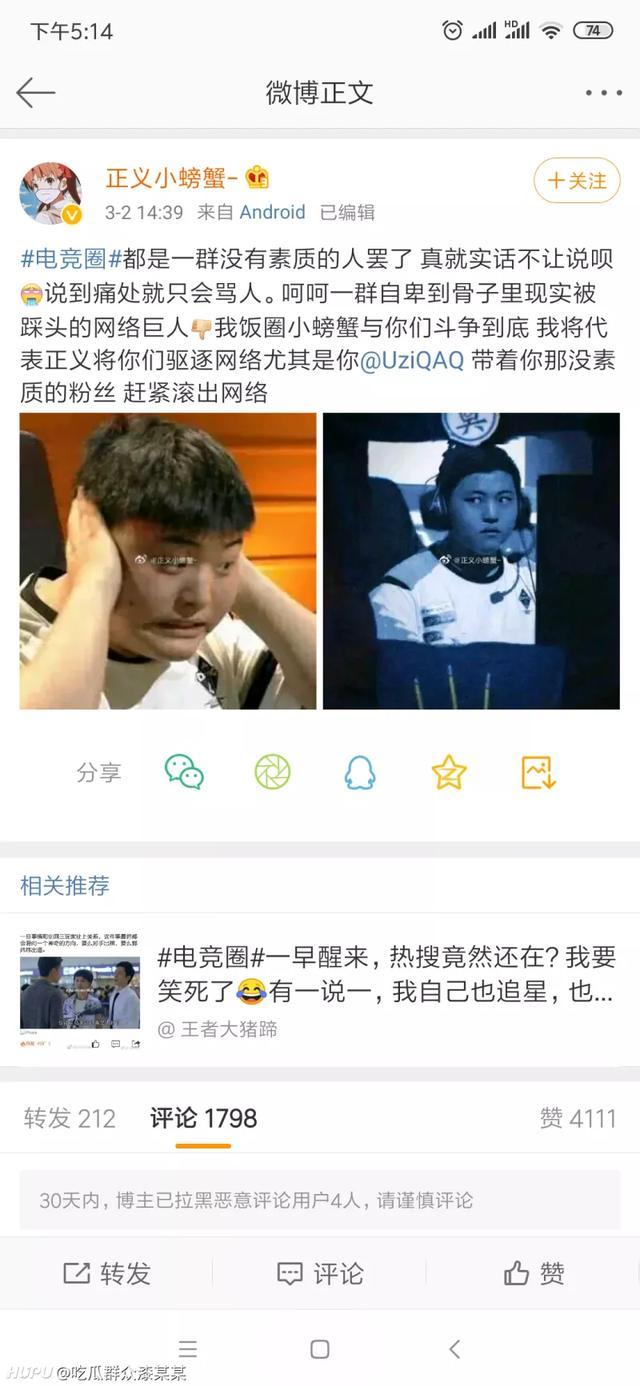The height and width of the screenshot is (1386, 640).
Task: Repost using the bottom 转发 button
Action: tap(107, 1273)
